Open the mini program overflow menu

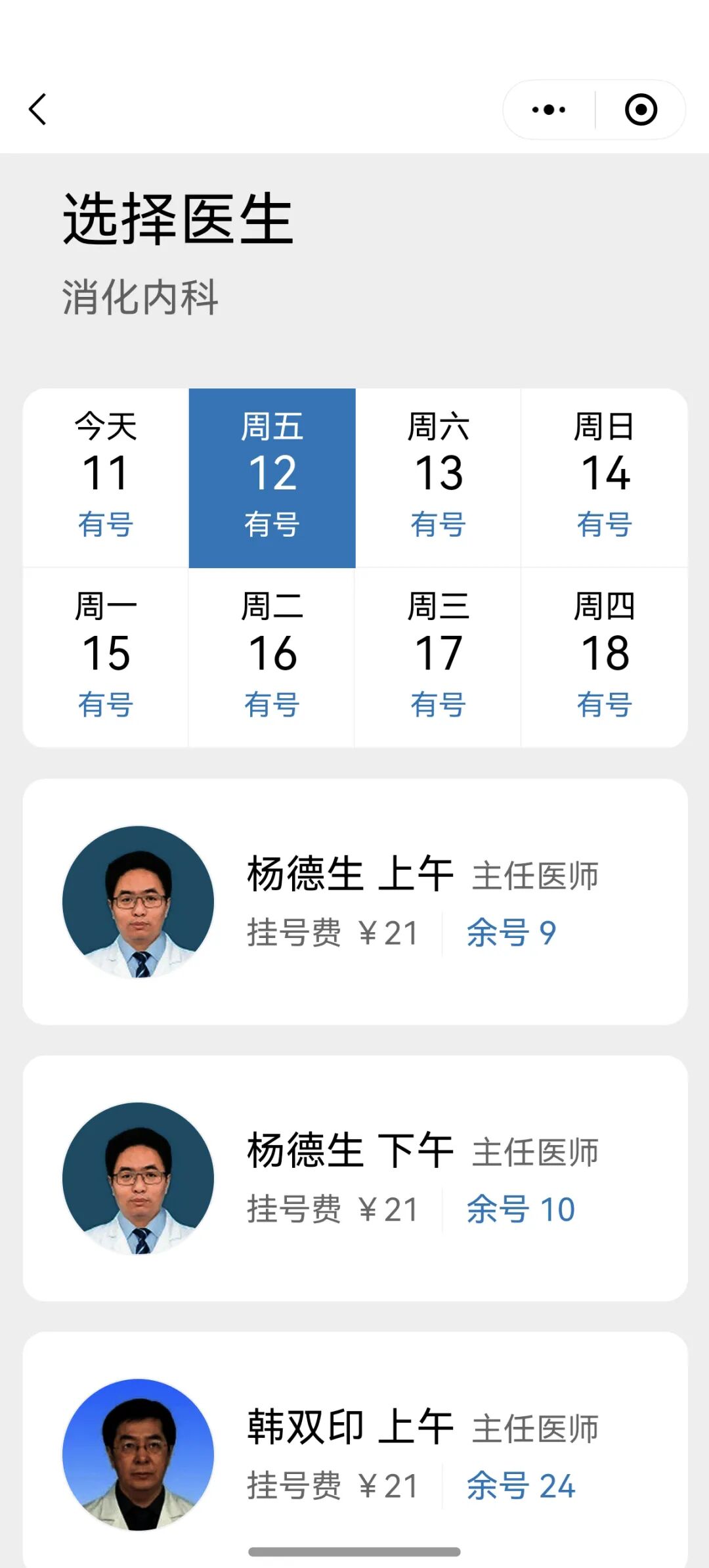pos(549,110)
